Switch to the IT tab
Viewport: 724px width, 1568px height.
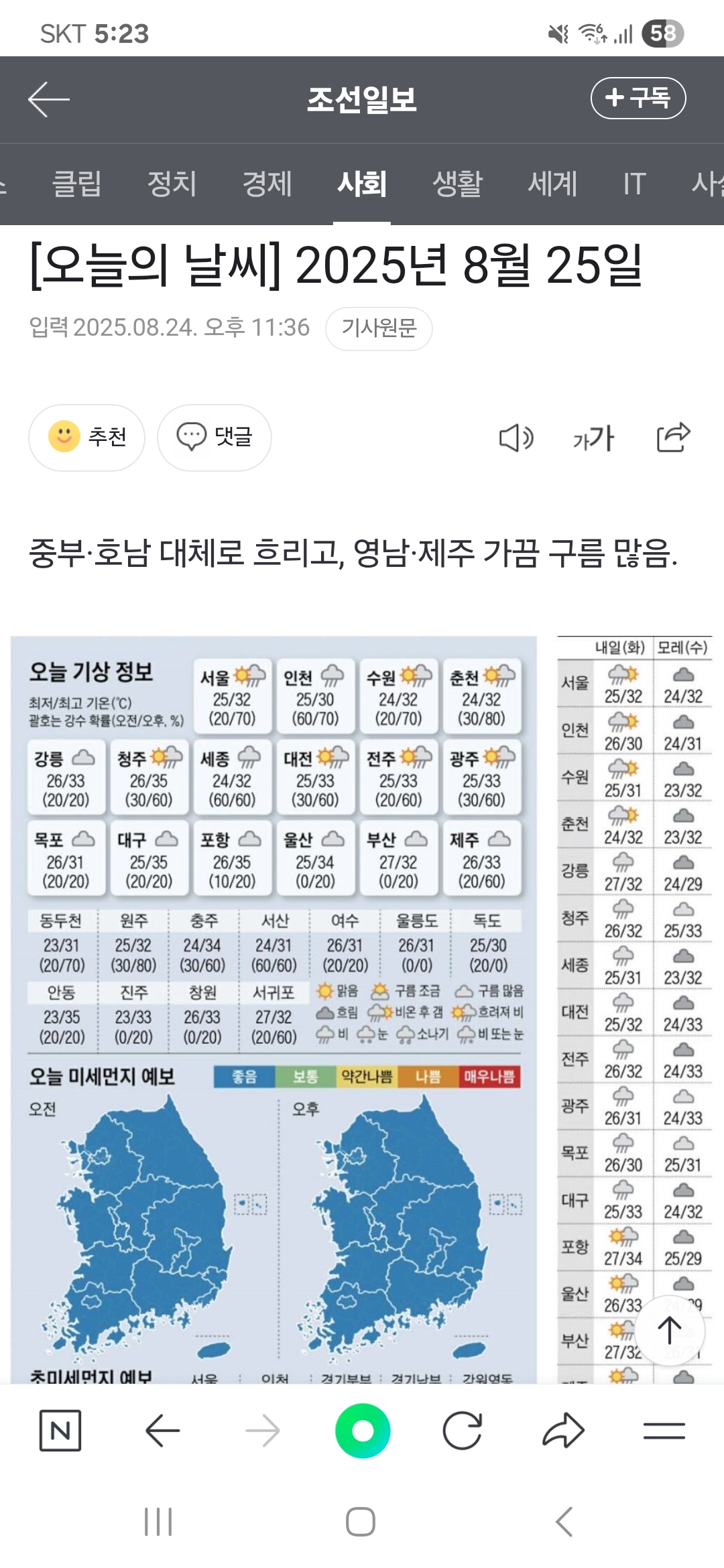634,183
